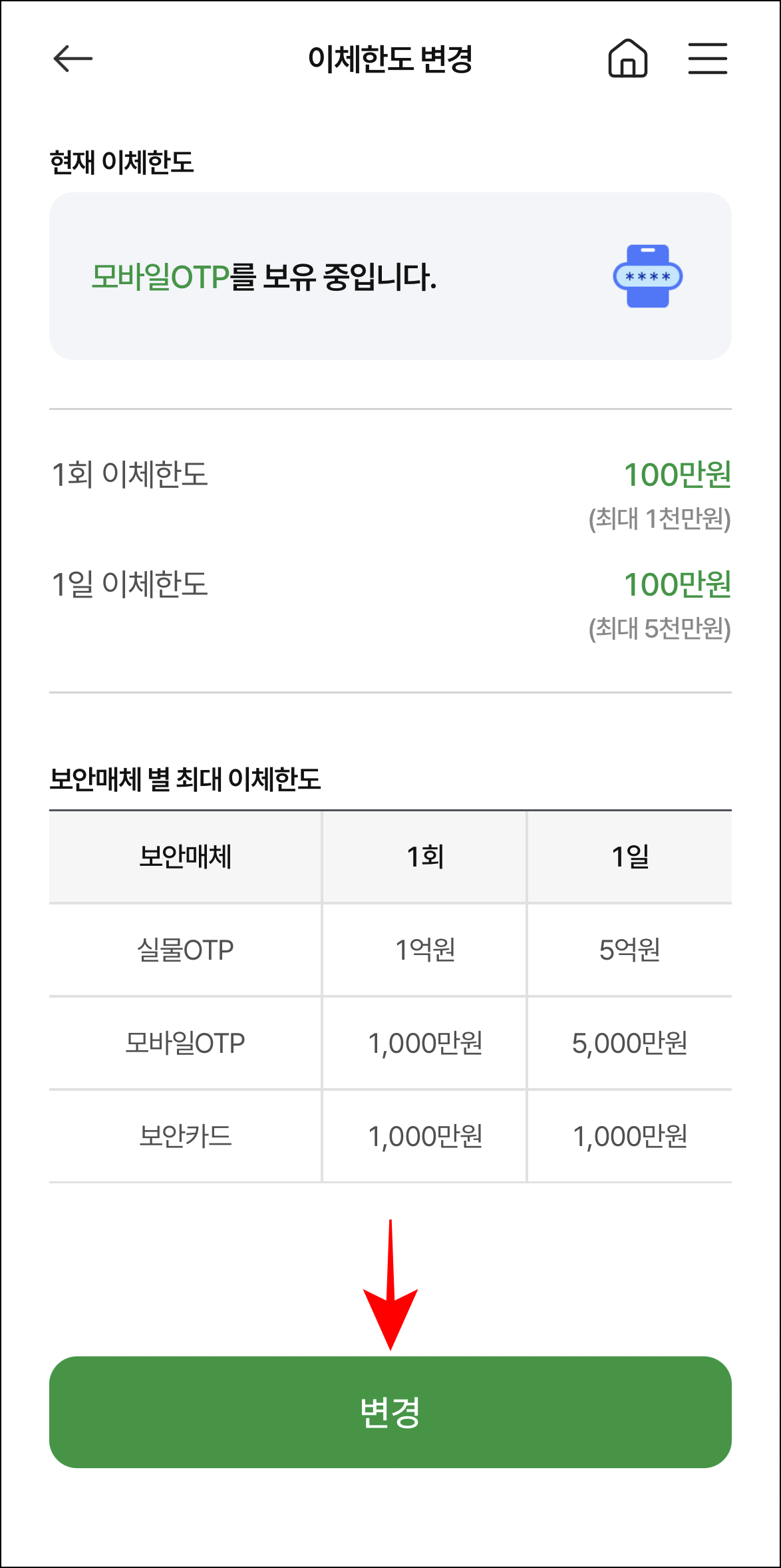Open the three-line menu icon

coord(707,58)
